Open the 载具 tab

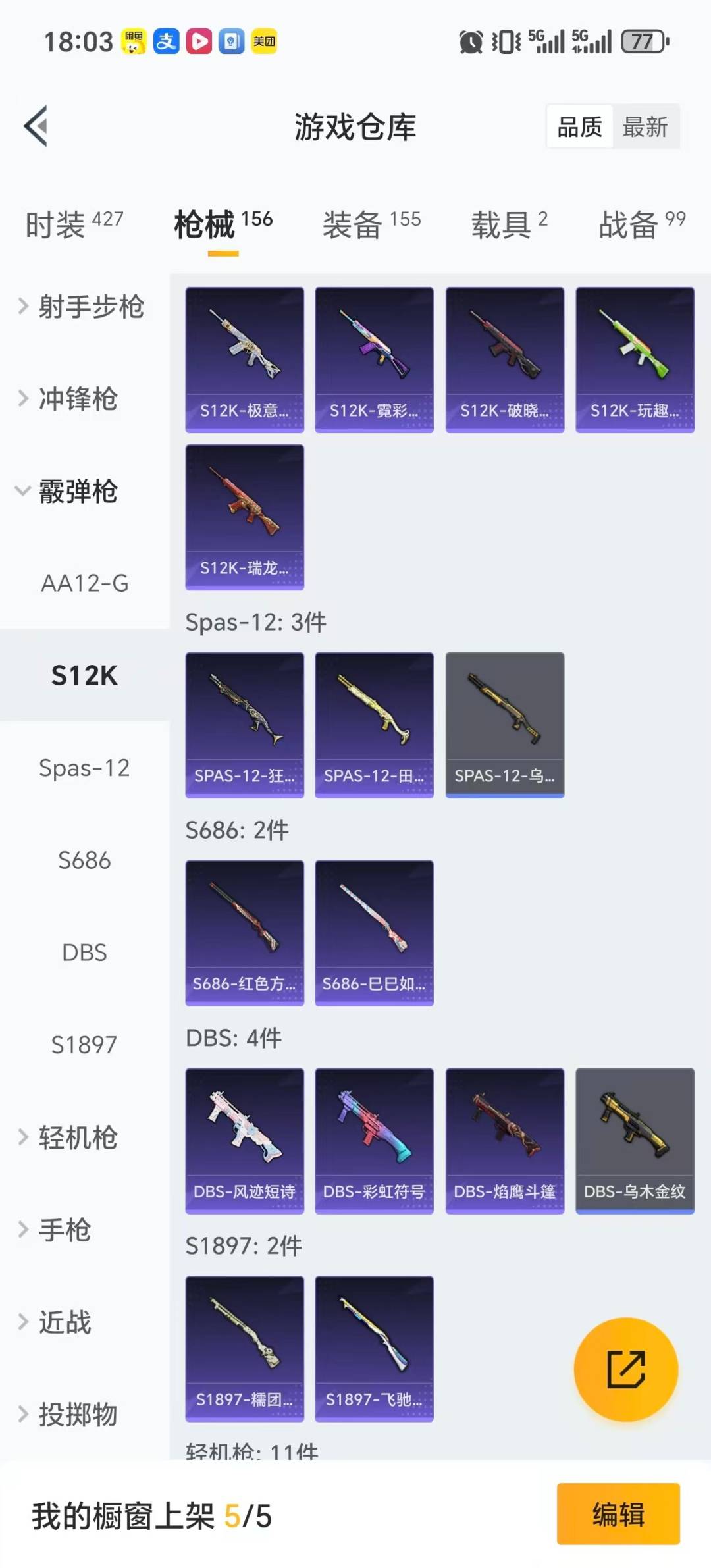tap(509, 224)
